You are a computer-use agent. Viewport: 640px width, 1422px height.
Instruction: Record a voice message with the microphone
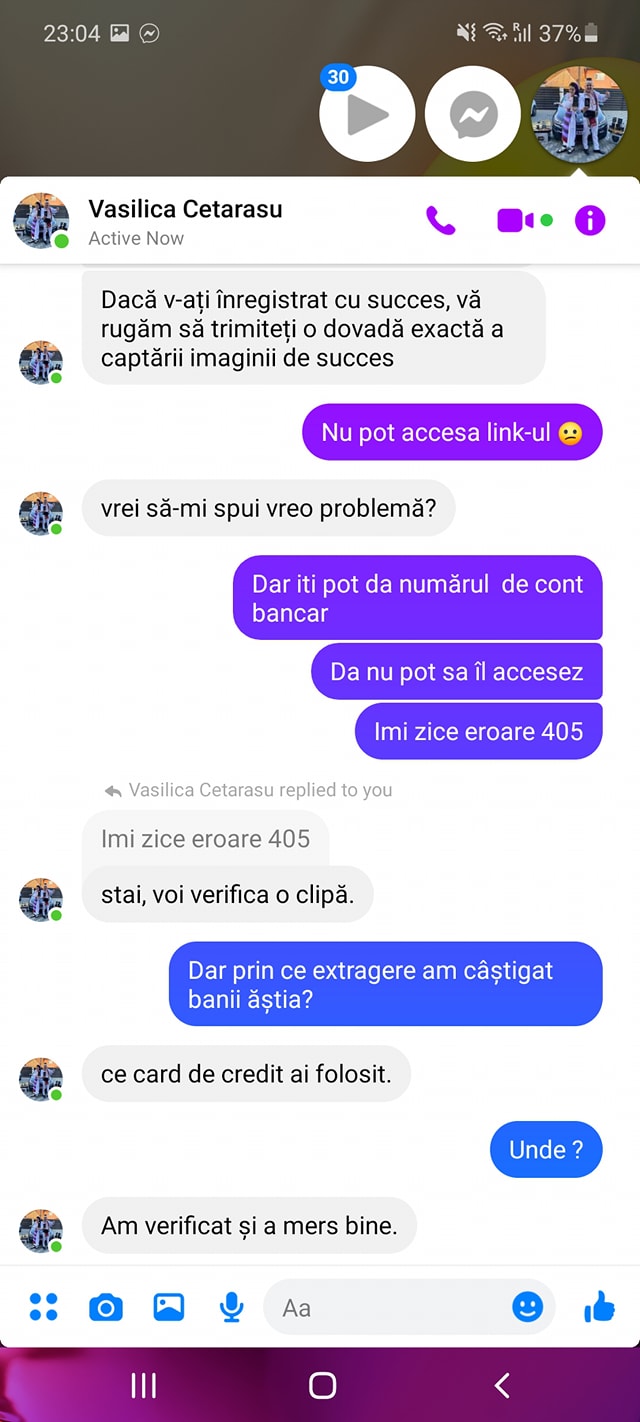pyautogui.click(x=231, y=1306)
